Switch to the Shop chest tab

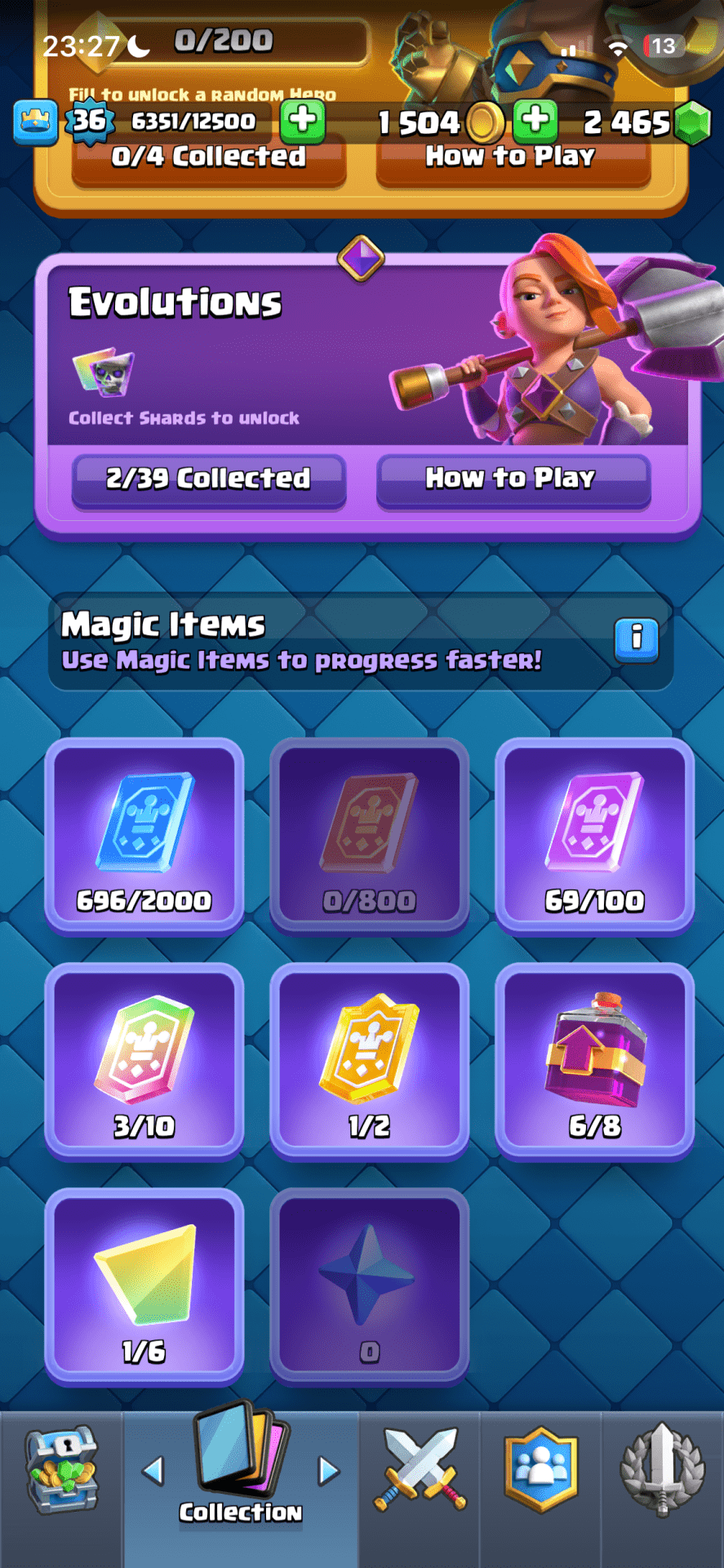[61, 1470]
